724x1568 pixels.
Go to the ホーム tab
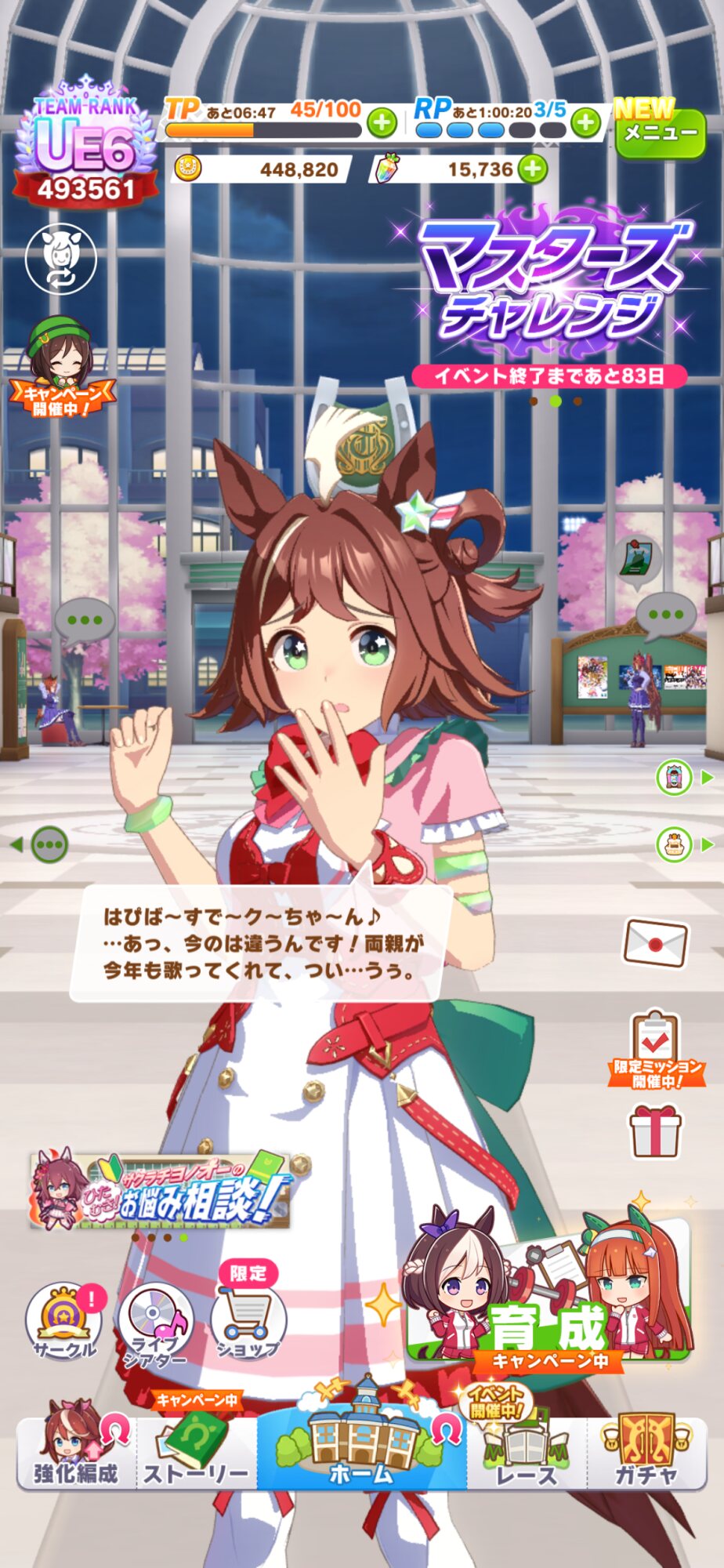coord(362,1450)
